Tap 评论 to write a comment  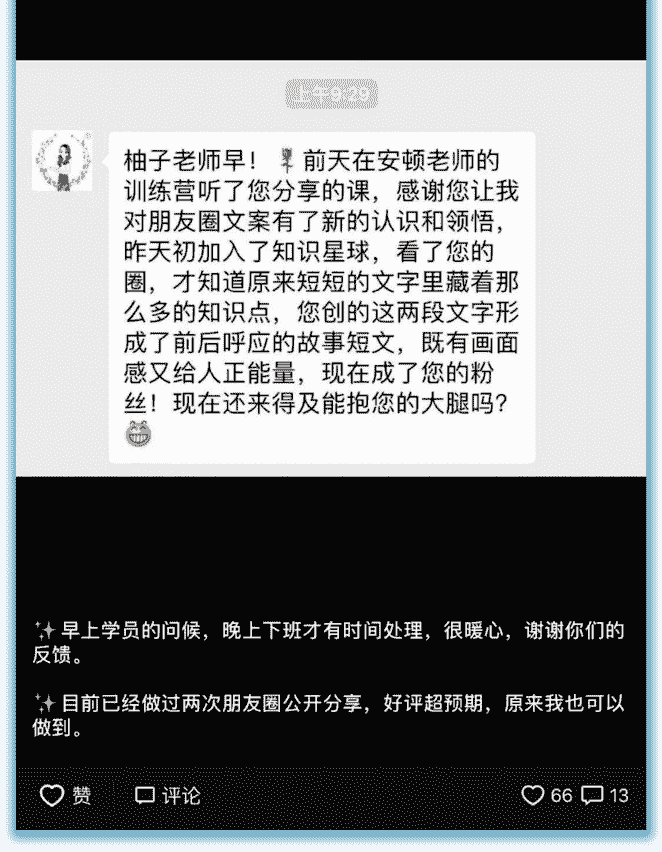pos(168,796)
